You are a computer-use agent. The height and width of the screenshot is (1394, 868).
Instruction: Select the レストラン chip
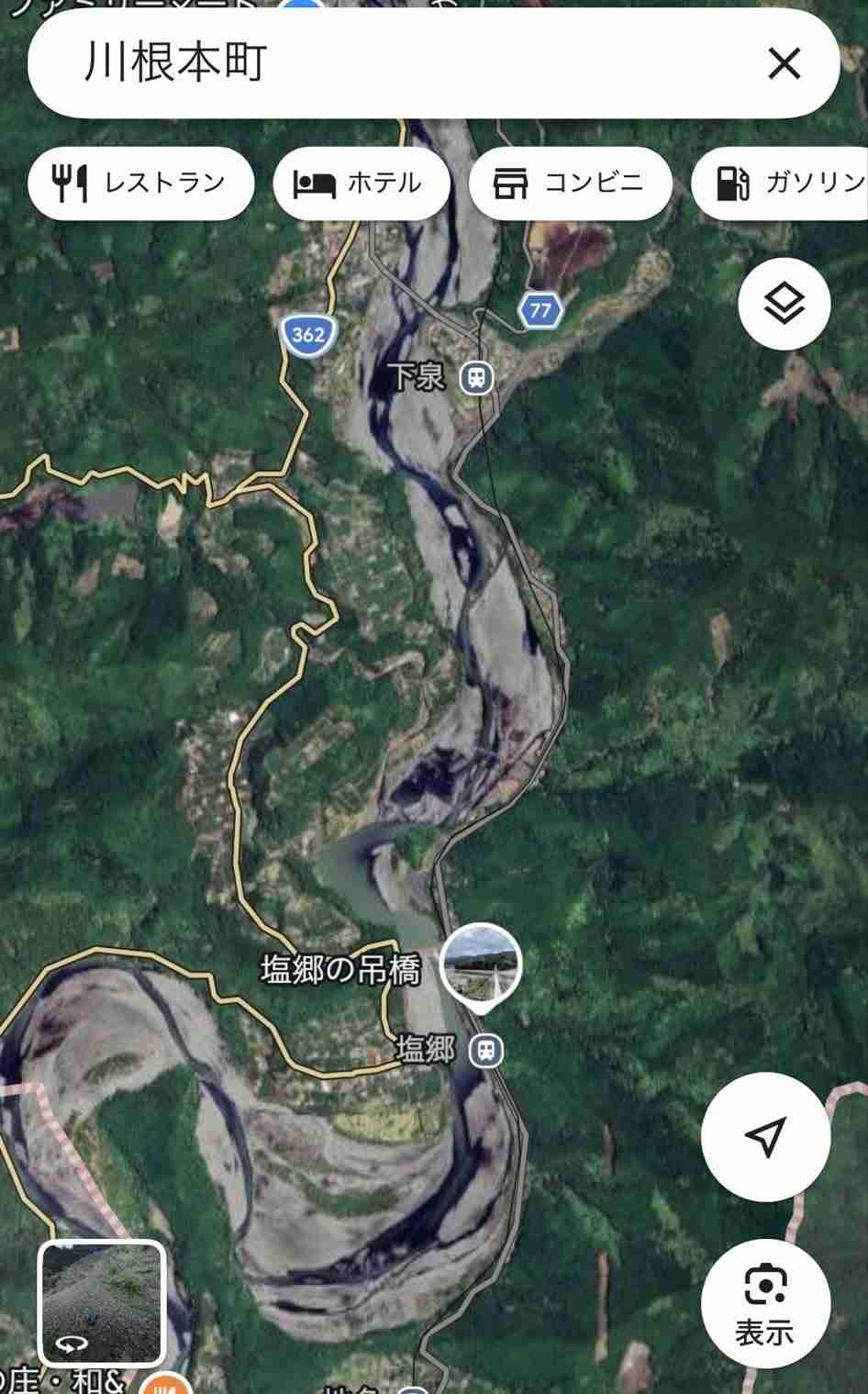coord(140,183)
